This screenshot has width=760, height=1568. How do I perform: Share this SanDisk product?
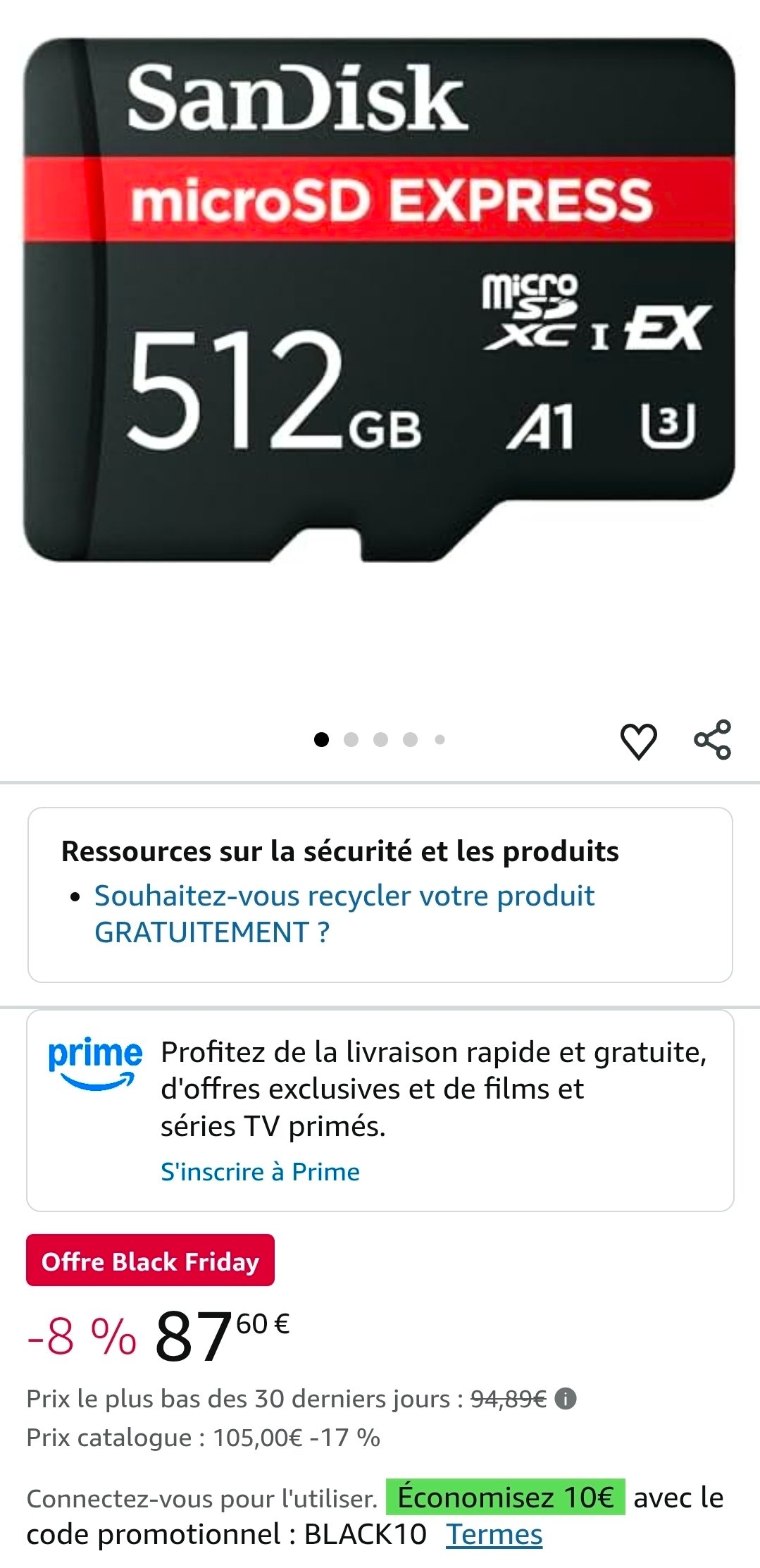click(713, 739)
